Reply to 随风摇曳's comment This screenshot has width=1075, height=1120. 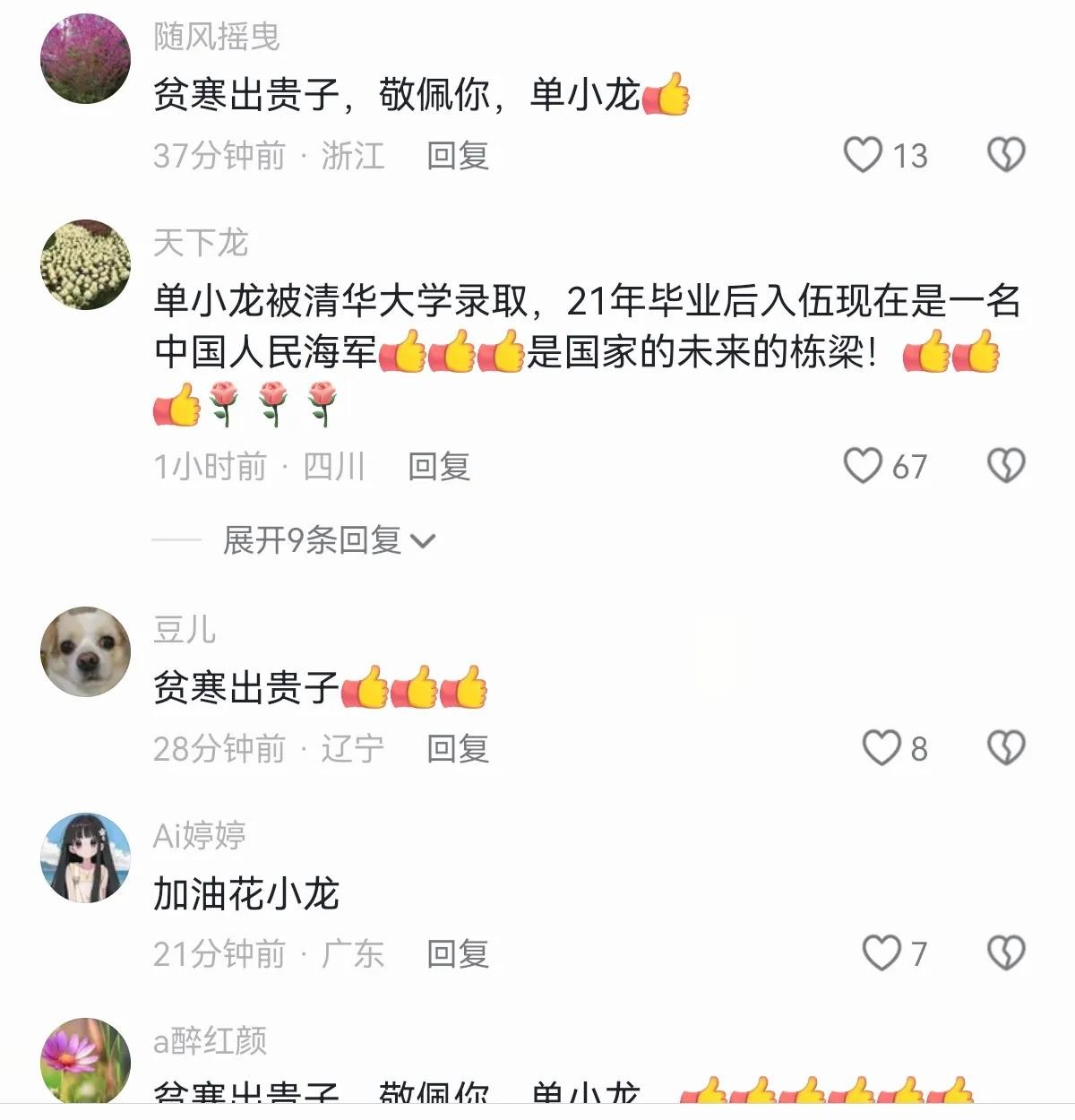click(457, 156)
